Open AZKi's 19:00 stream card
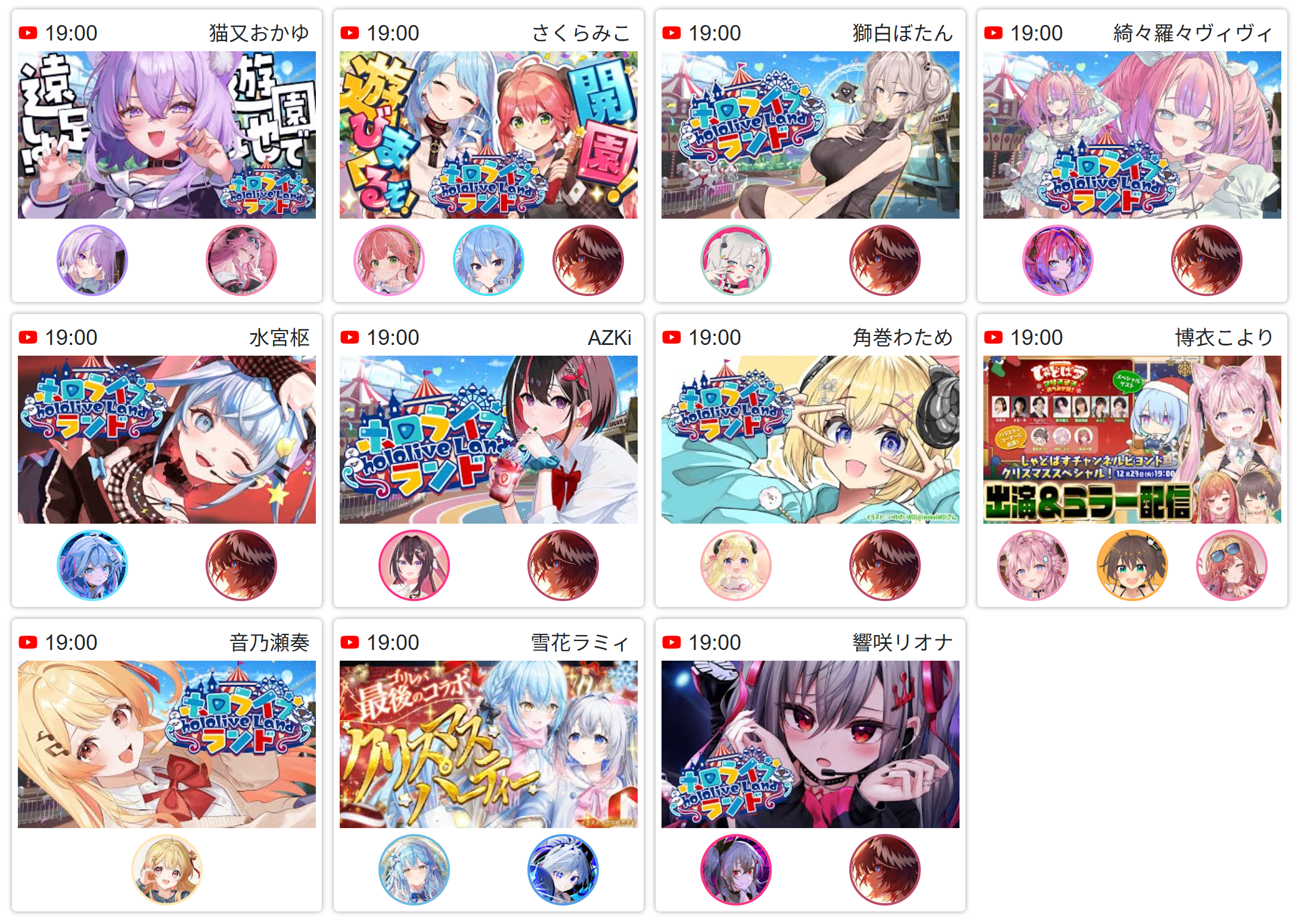This screenshot has width=1301, height=924. 488,440
